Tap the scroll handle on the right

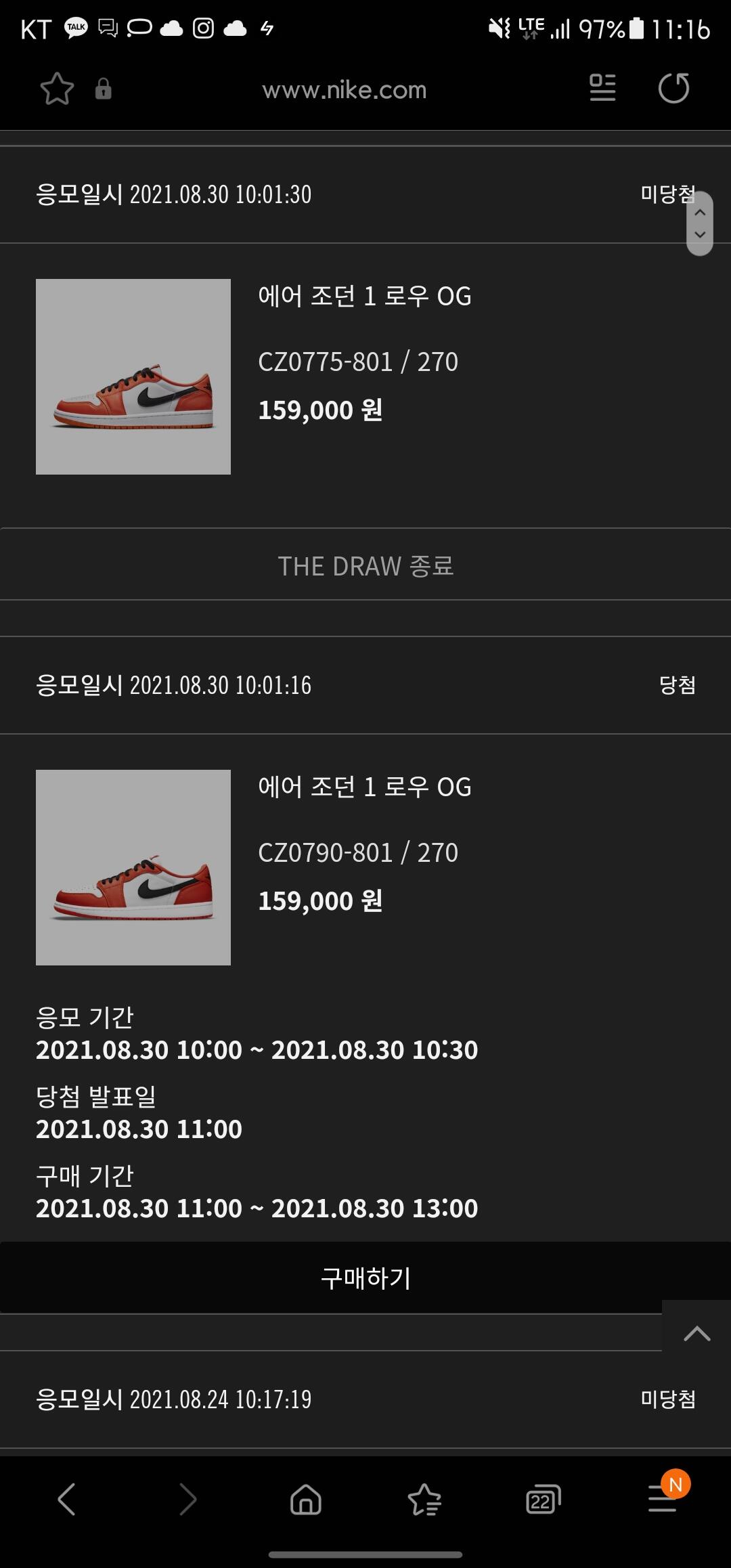(x=700, y=223)
